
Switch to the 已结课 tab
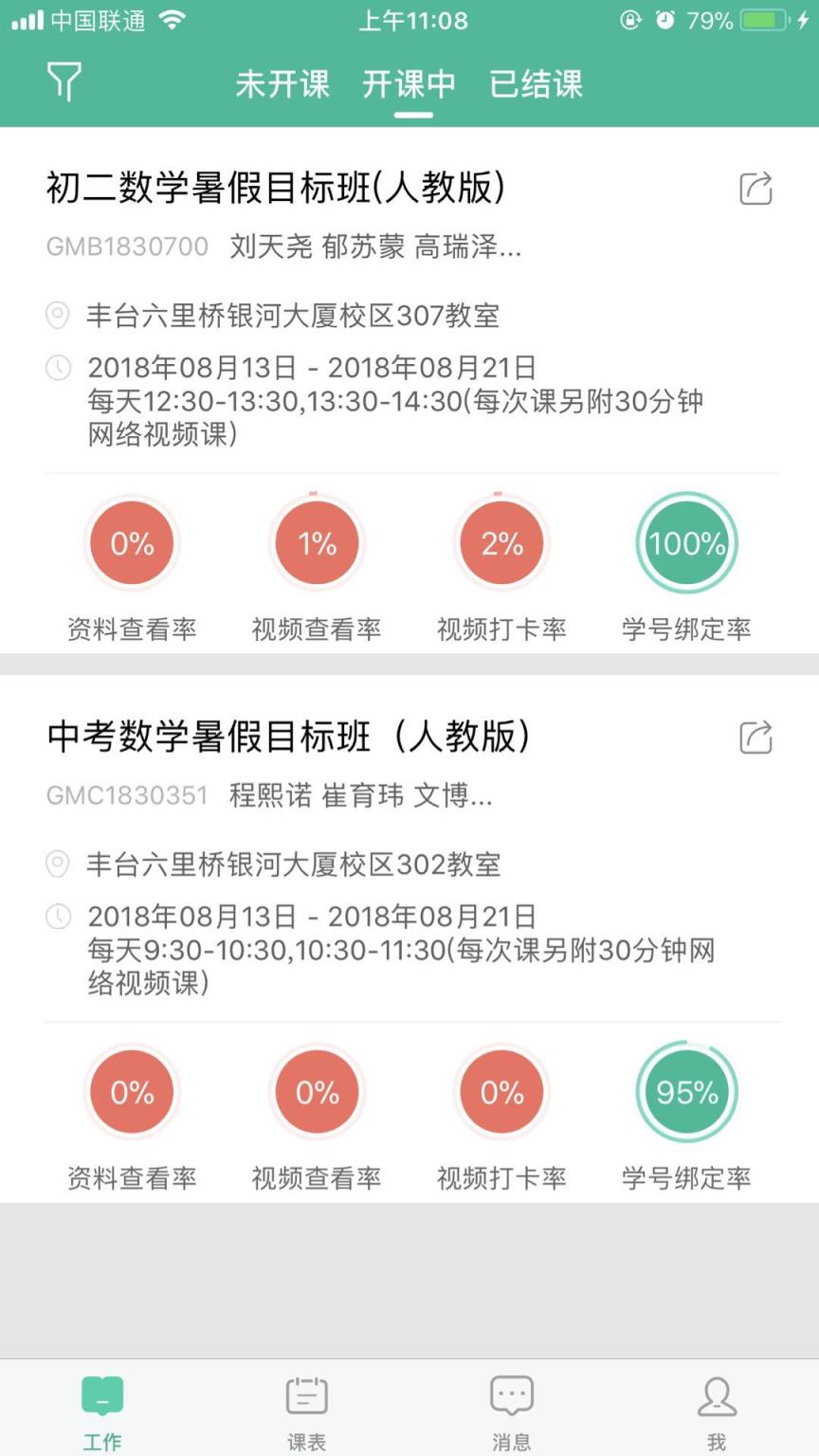click(536, 84)
